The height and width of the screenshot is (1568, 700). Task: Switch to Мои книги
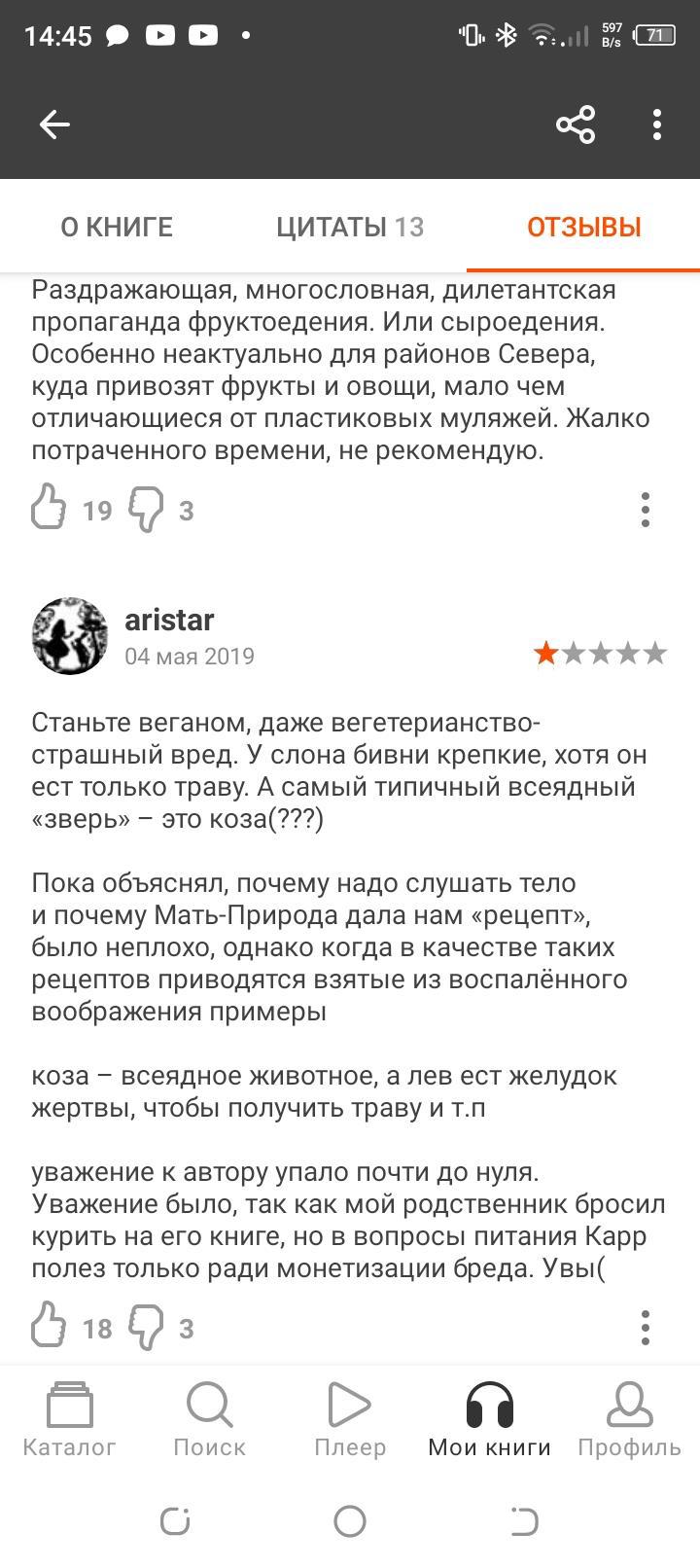coord(489,1420)
